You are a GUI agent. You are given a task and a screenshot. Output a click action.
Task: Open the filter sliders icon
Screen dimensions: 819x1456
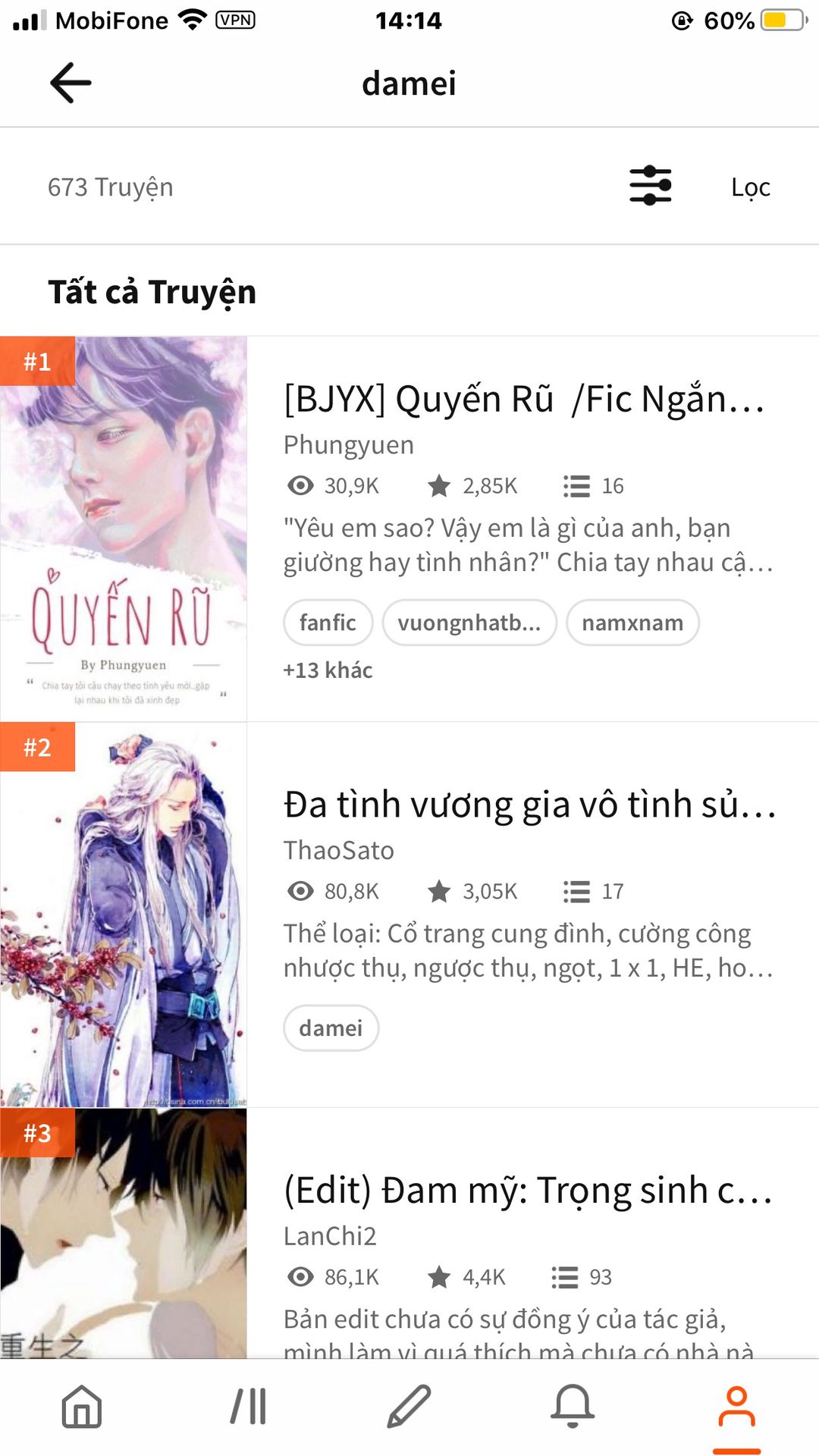pos(650,186)
